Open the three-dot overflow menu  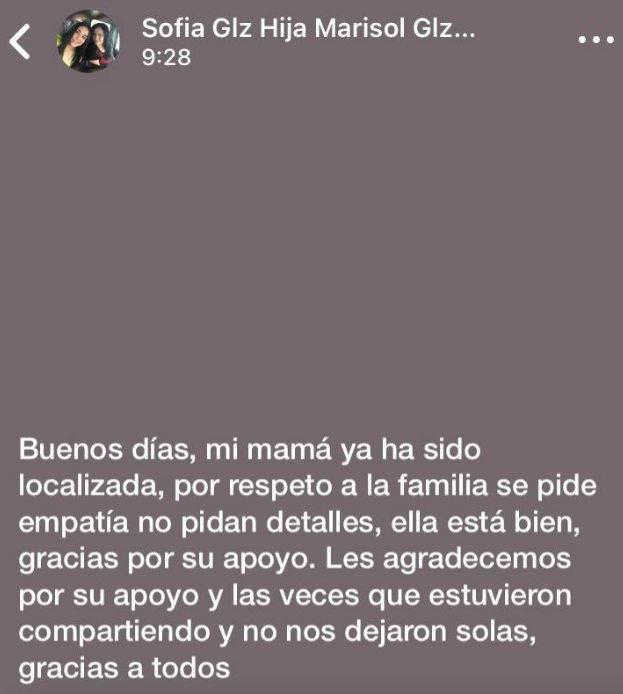tap(596, 40)
